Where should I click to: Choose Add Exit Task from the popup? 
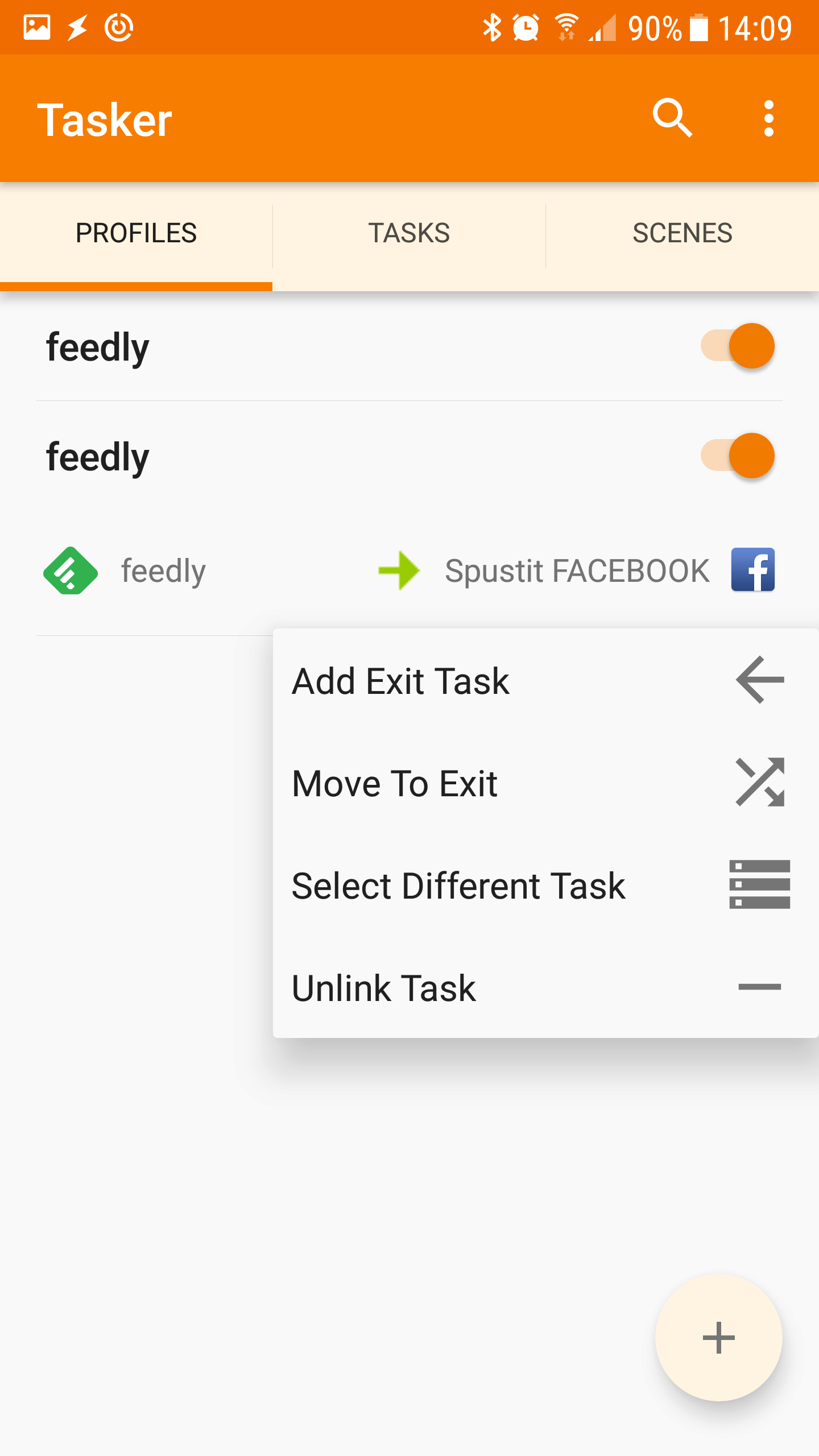[546, 680]
